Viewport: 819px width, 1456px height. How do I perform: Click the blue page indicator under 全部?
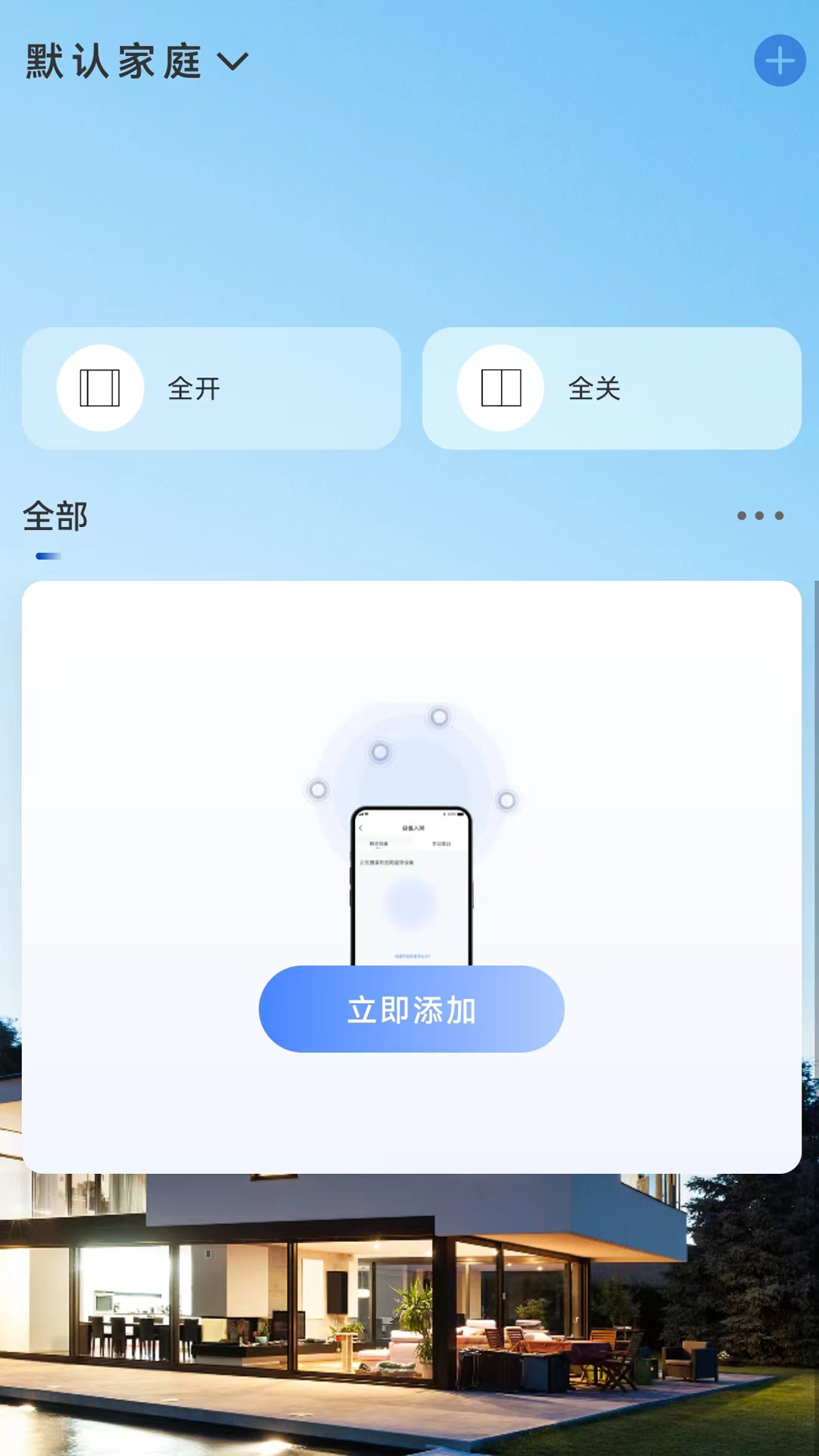coord(49,556)
